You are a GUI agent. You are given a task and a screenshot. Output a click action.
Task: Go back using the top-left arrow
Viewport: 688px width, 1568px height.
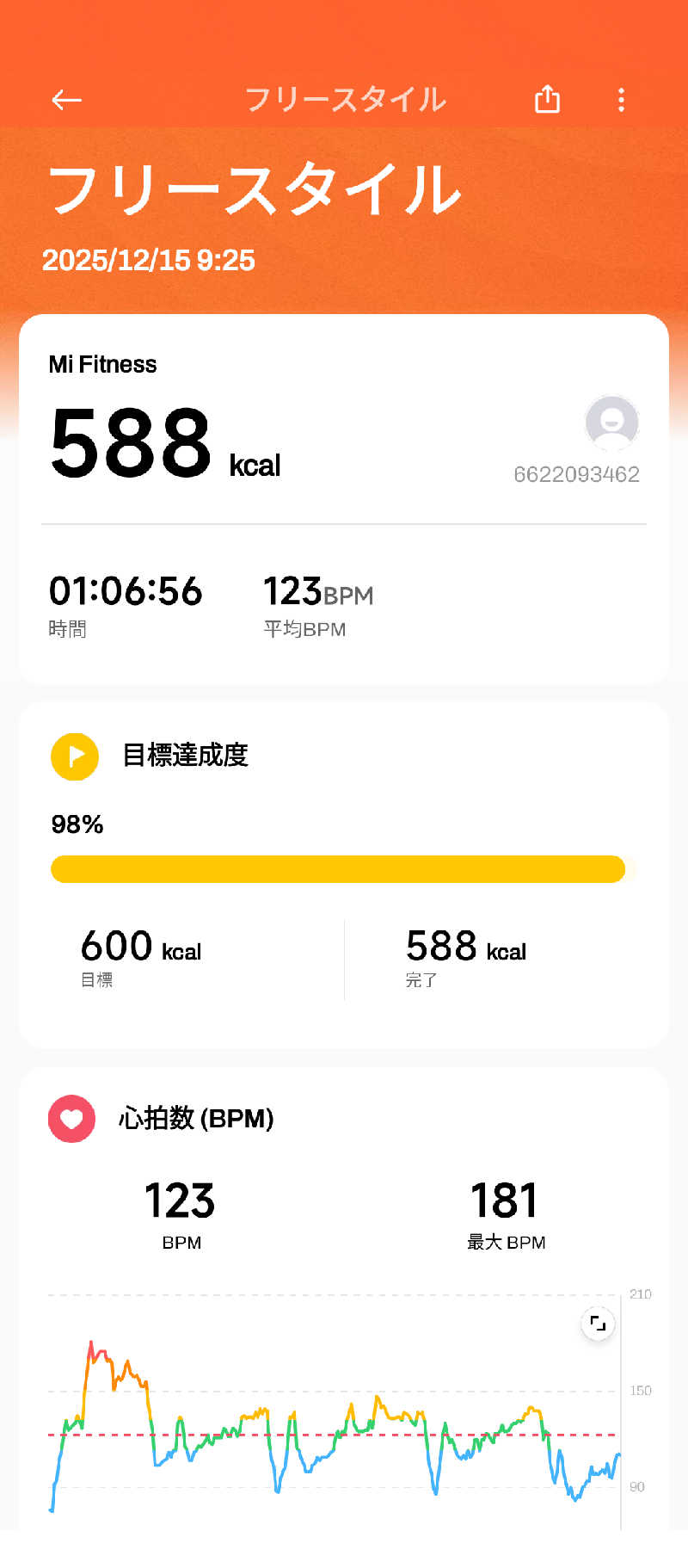(66, 100)
